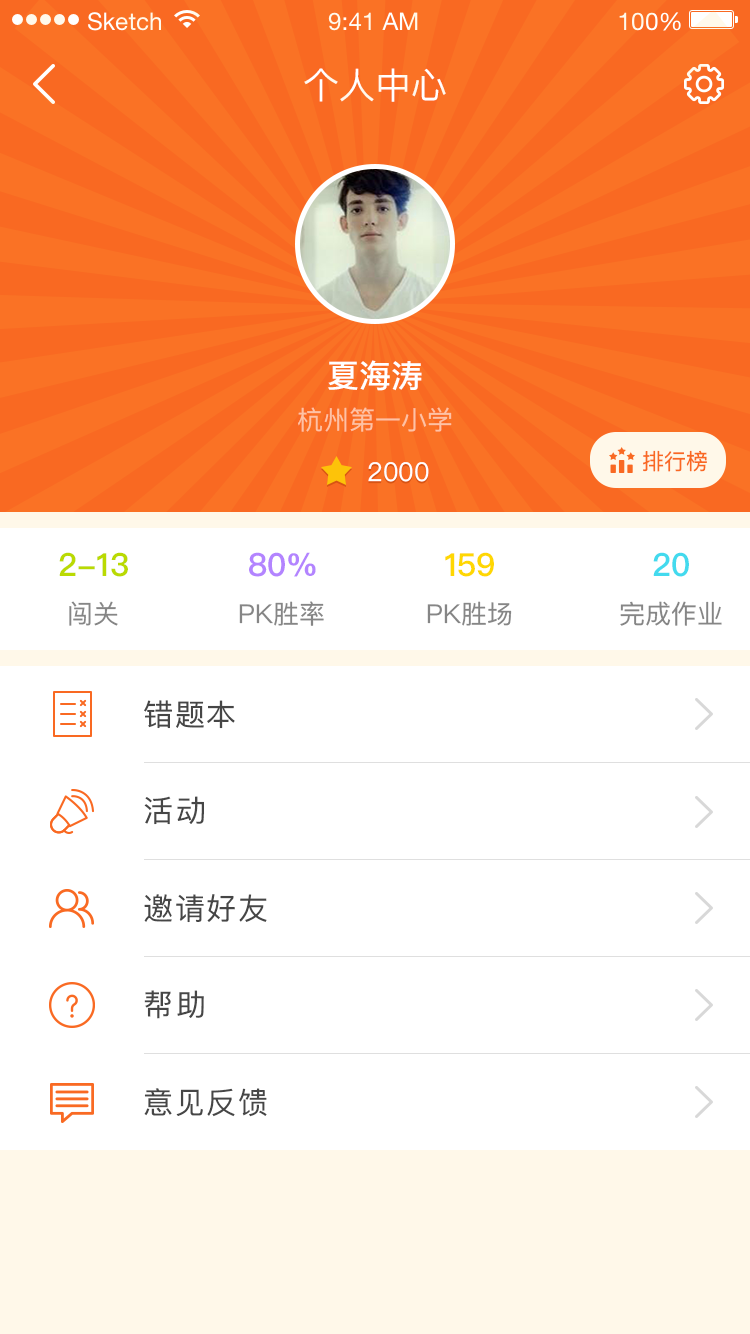The height and width of the screenshot is (1334, 750).
Task: Open the 排行榜 leaderboard button
Action: 658,460
